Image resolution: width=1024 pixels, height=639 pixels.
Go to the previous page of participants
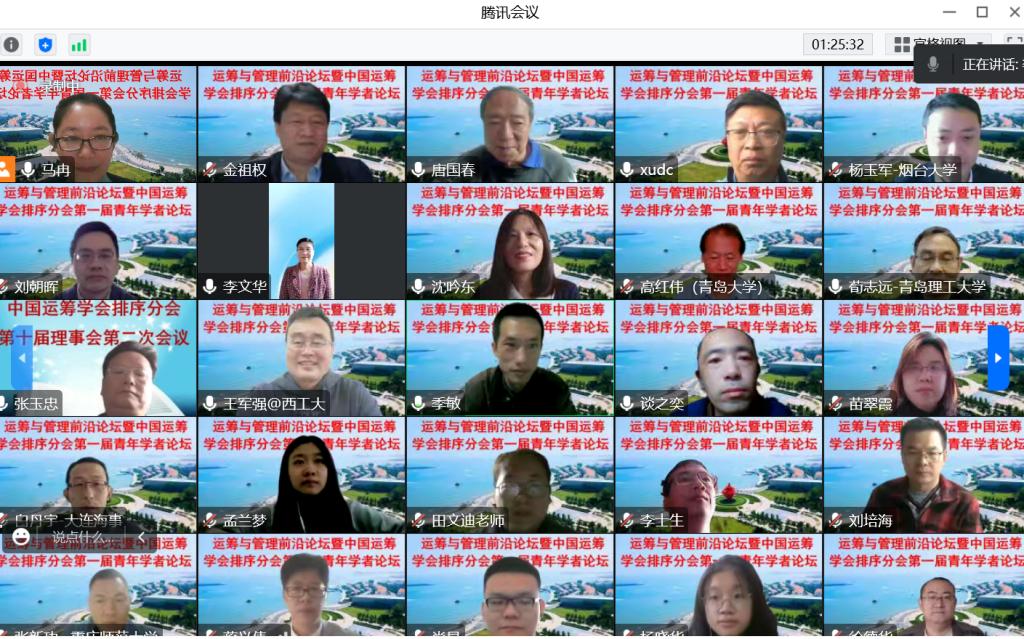[x=22, y=358]
